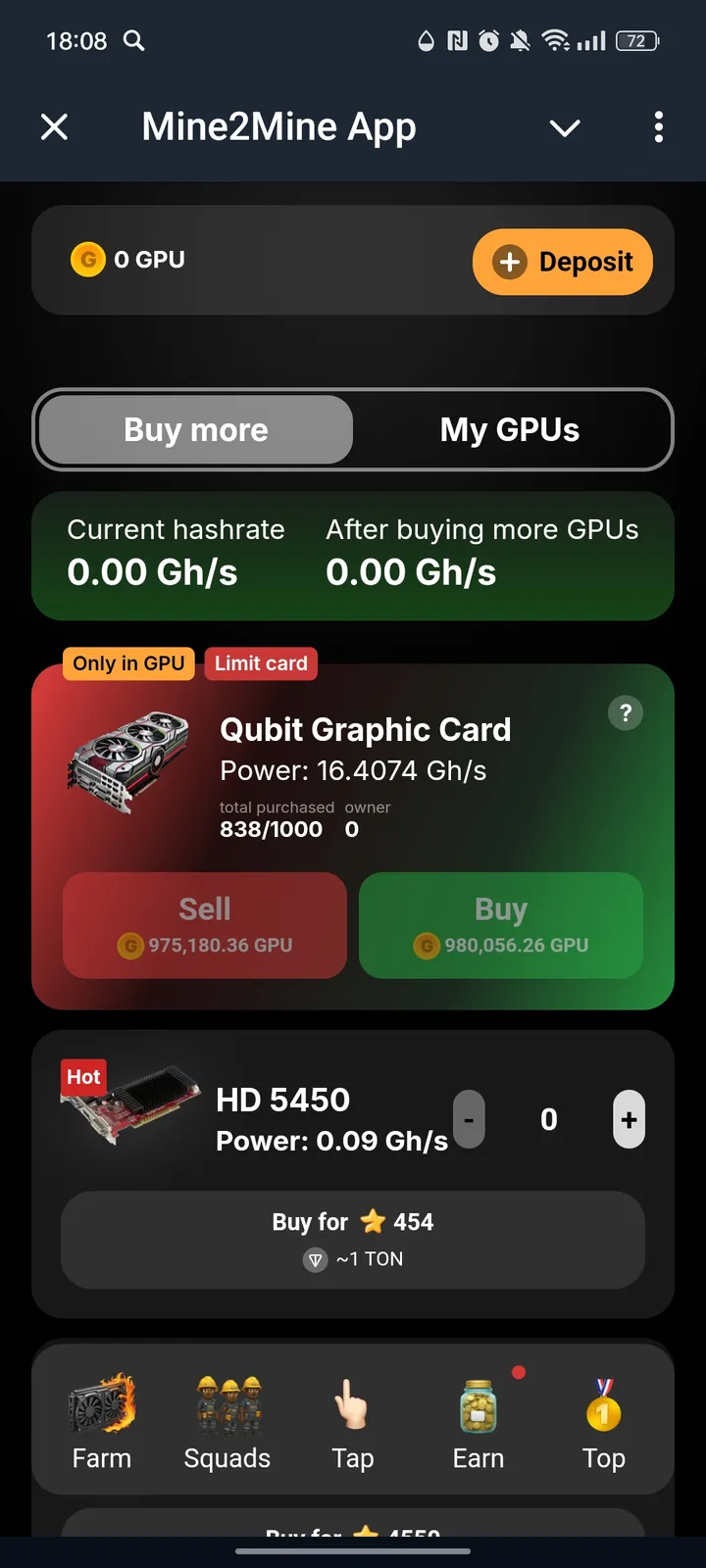Open the three-dot overflow menu
The height and width of the screenshot is (1568, 706).
pyautogui.click(x=658, y=126)
